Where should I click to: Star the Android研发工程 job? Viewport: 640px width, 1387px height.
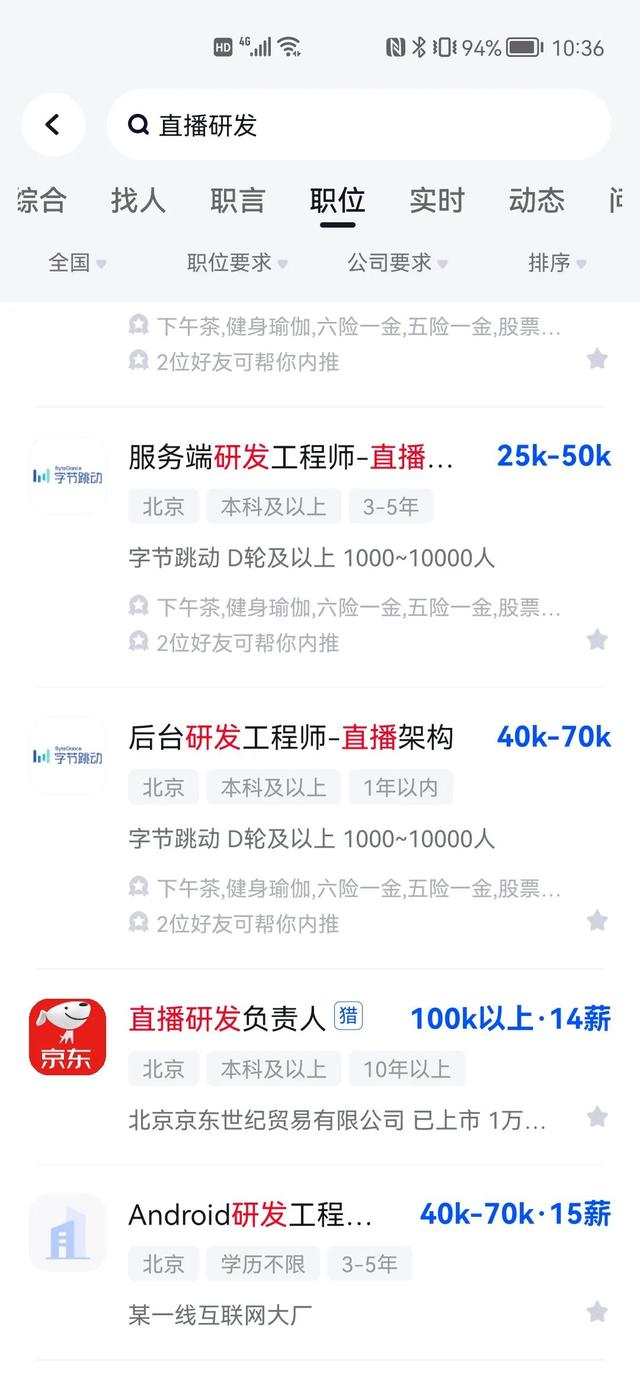point(597,1312)
